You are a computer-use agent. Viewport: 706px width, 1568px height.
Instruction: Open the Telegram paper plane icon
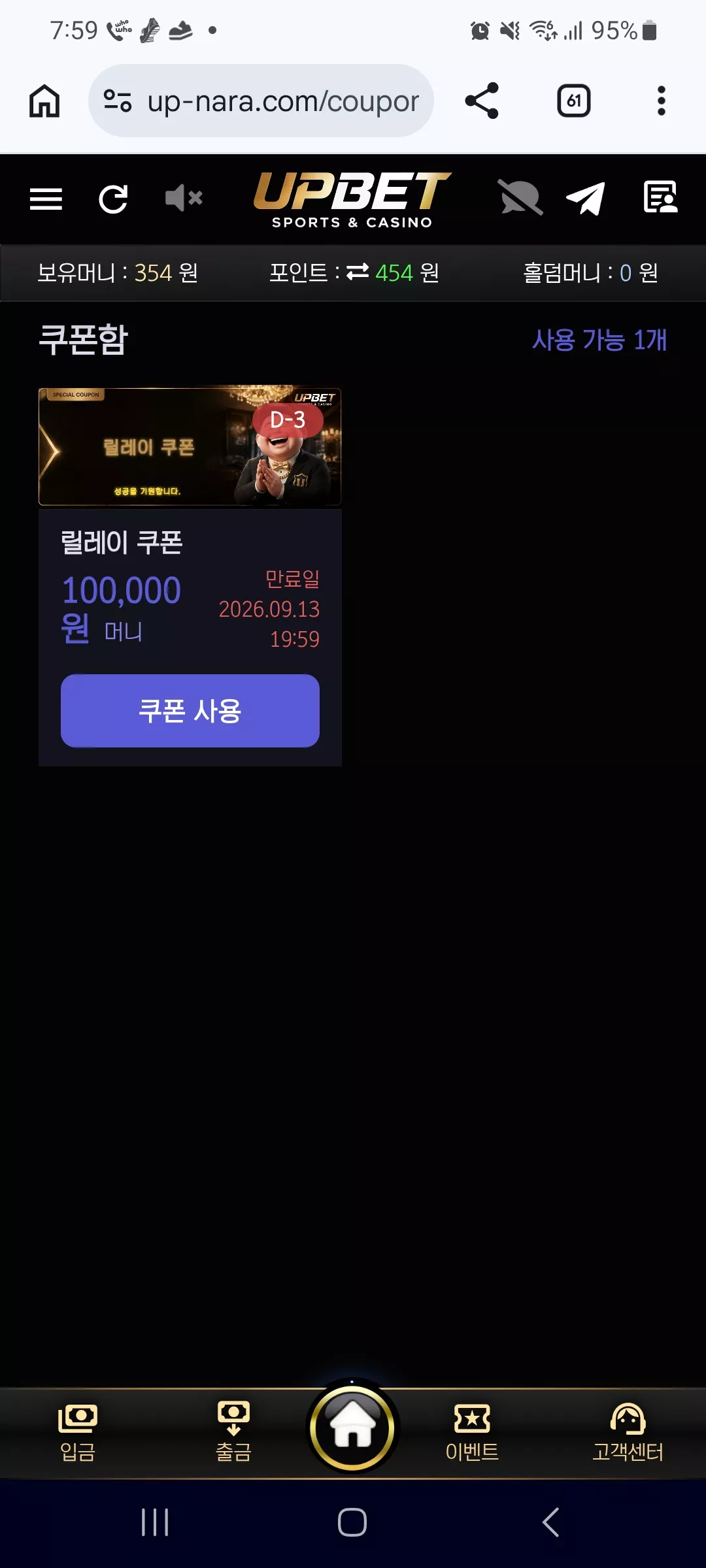(x=585, y=199)
